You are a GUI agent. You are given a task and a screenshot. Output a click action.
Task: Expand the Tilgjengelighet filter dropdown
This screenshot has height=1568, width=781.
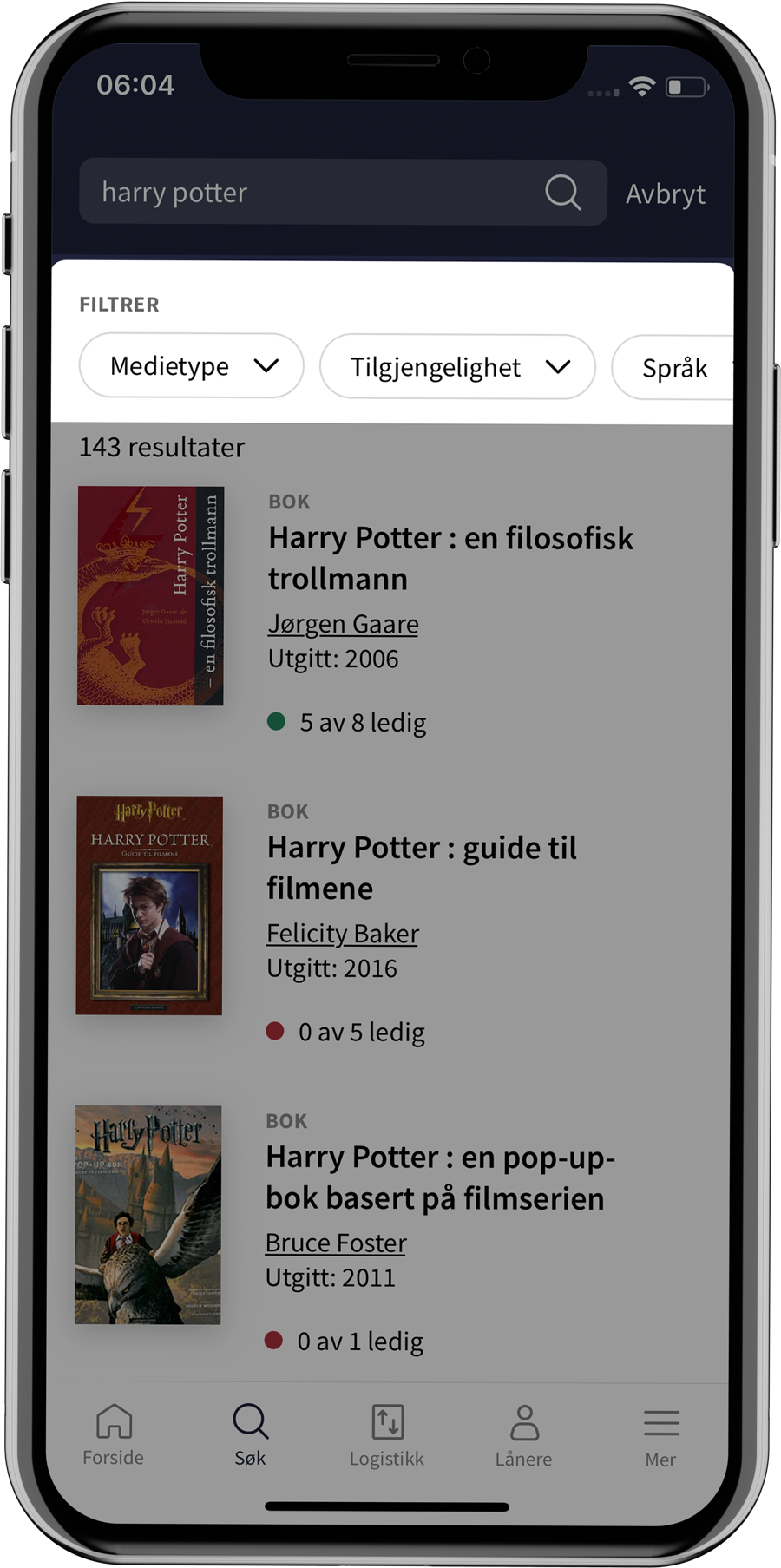pyautogui.click(x=457, y=367)
